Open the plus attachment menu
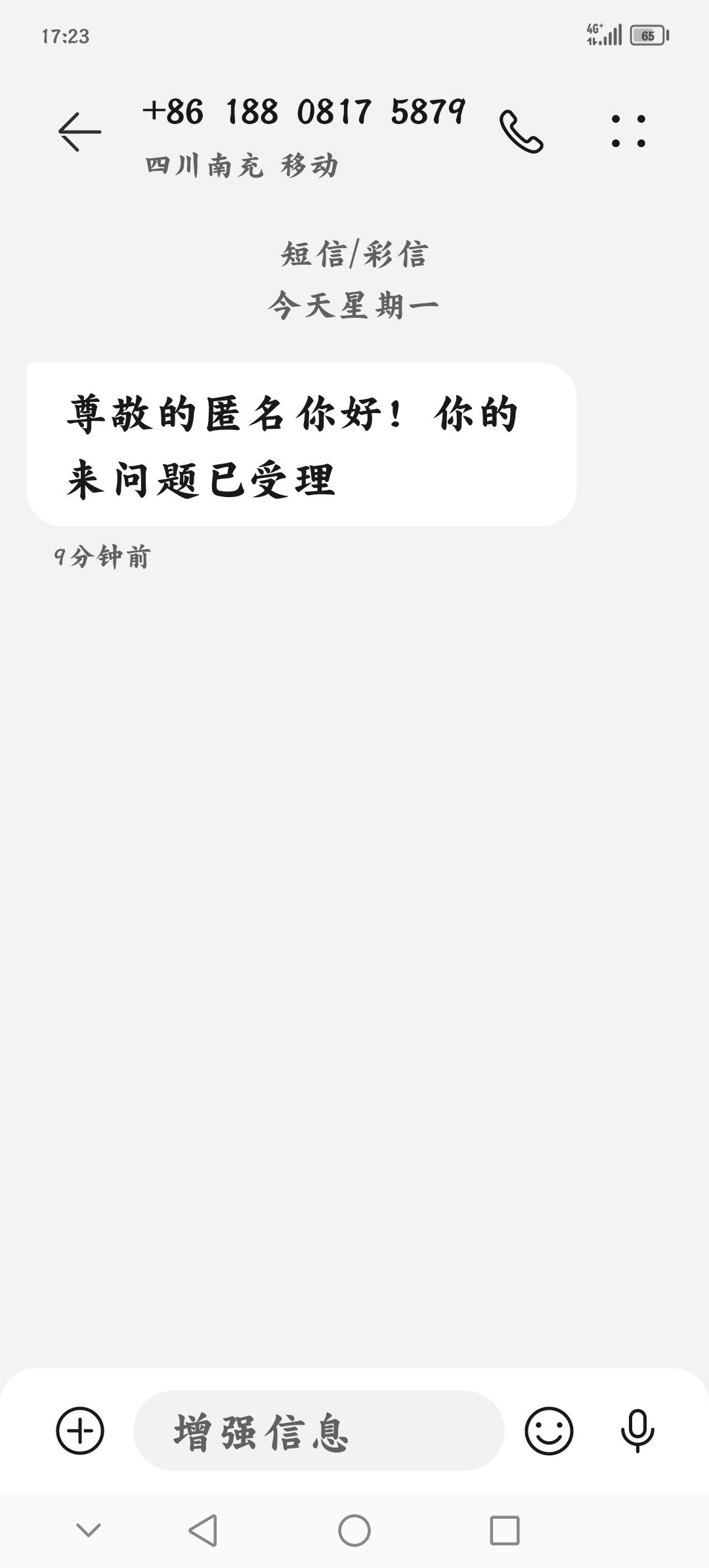Screen dimensions: 709x1568 [80, 1430]
